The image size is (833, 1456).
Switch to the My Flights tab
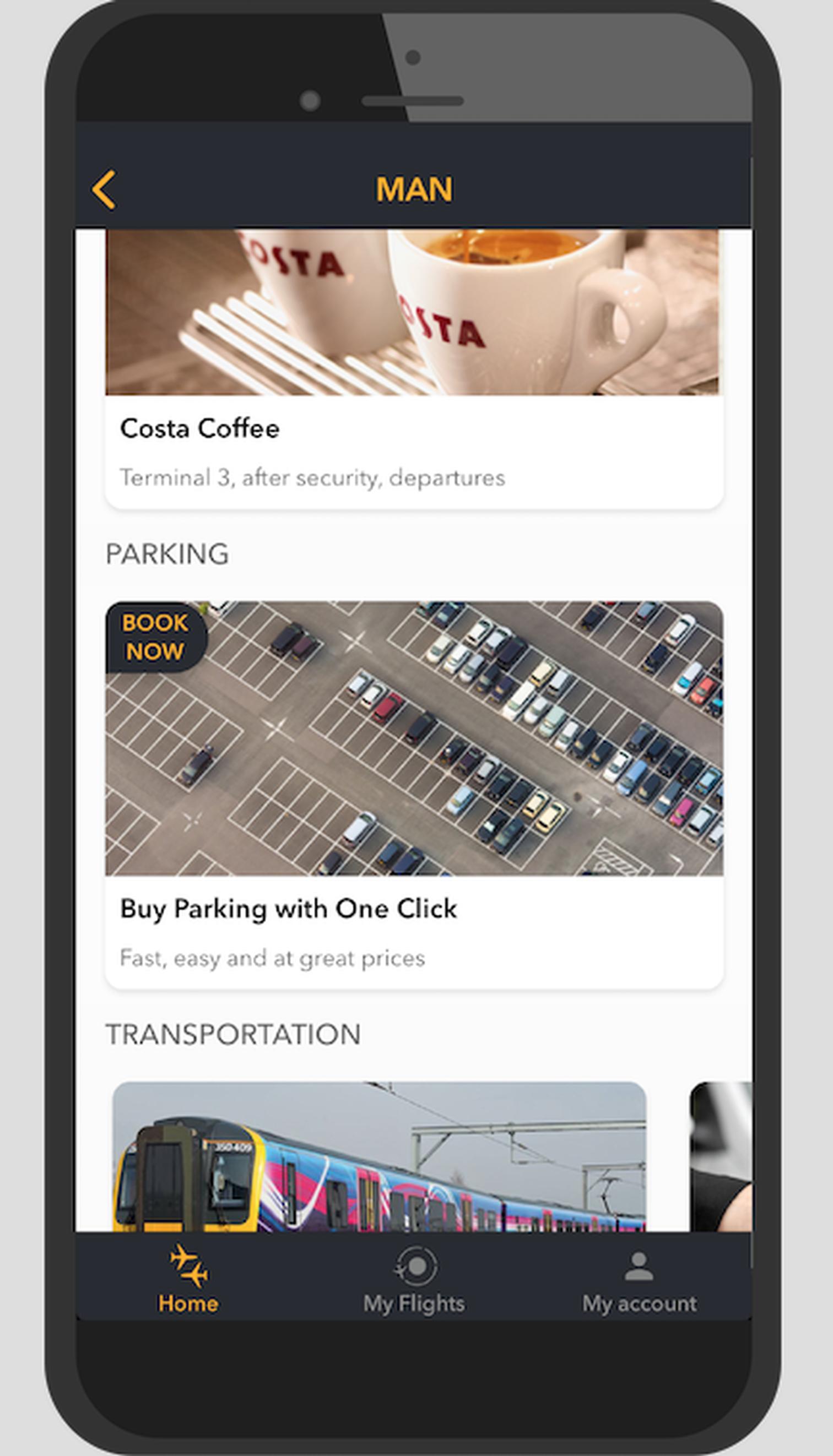click(x=414, y=1279)
